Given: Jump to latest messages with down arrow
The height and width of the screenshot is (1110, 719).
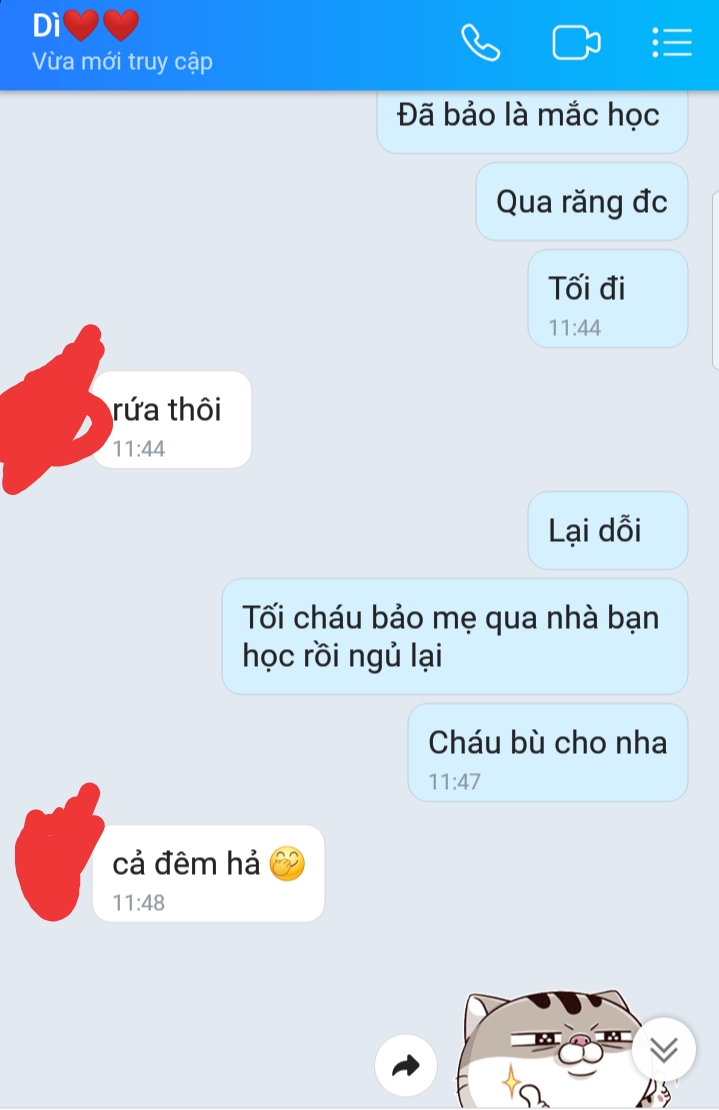Looking at the screenshot, I should (664, 1050).
